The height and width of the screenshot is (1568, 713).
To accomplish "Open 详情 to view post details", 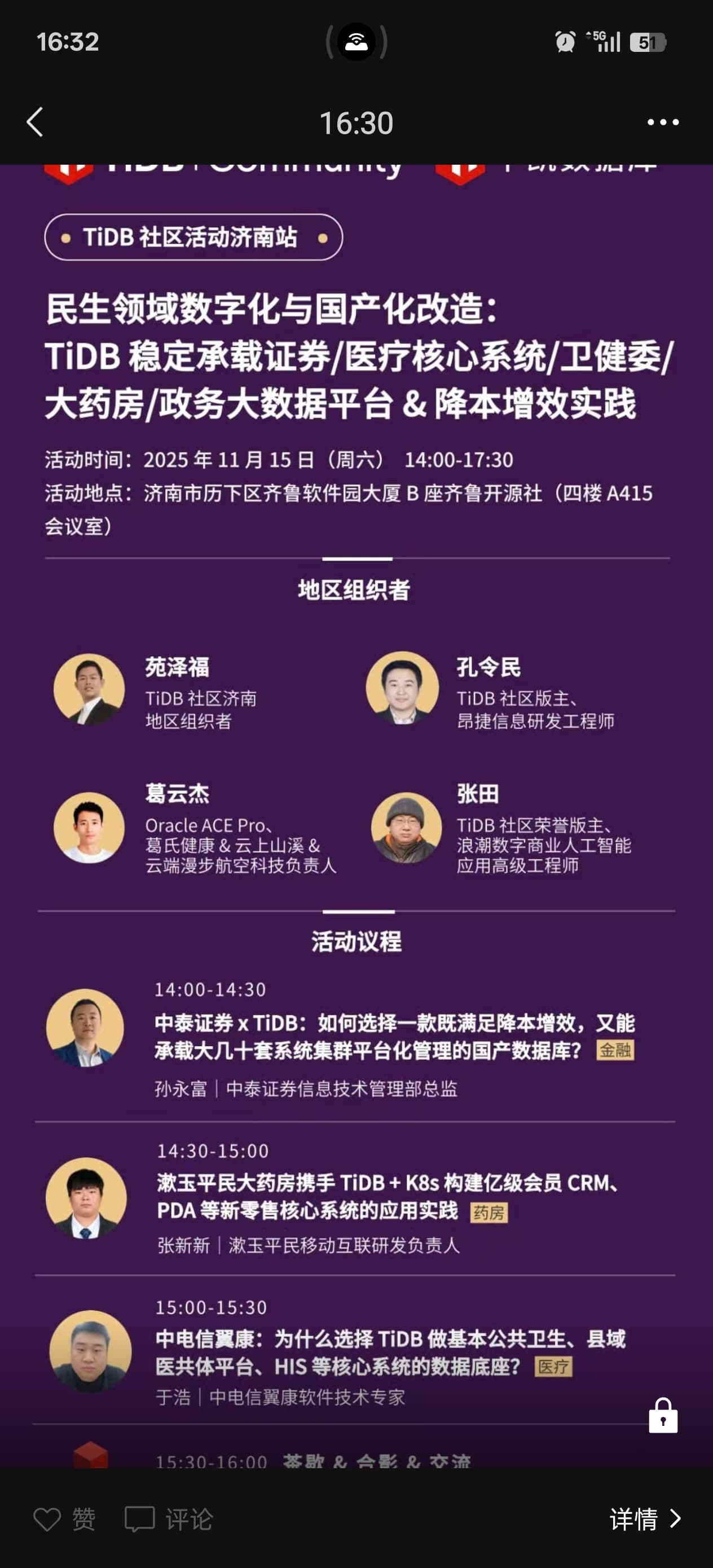I will pos(644,1519).
